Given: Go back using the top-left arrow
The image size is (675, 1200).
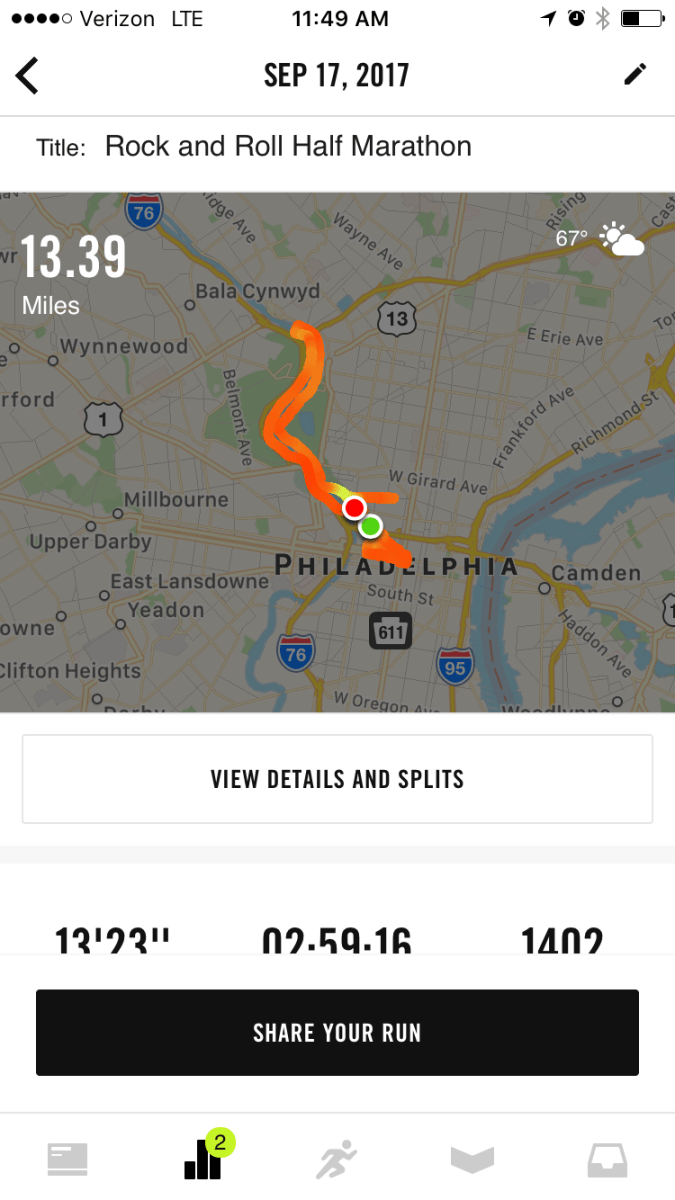Looking at the screenshot, I should pyautogui.click(x=27, y=76).
